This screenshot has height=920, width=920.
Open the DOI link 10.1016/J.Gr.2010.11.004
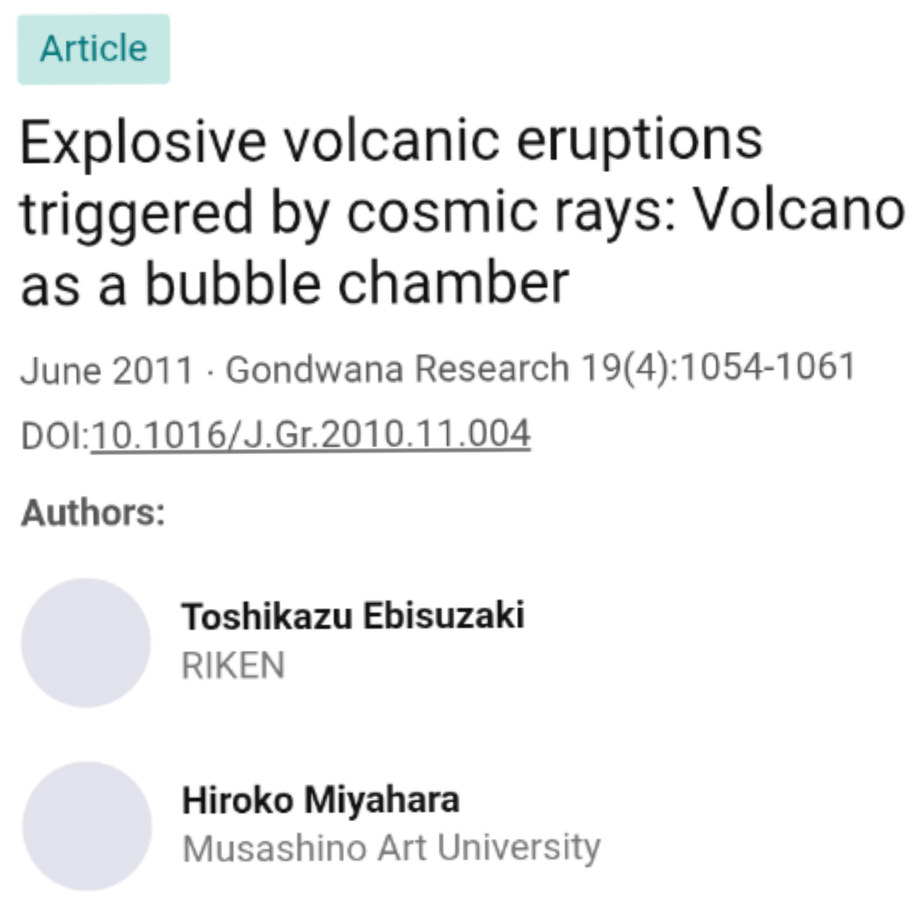(310, 434)
